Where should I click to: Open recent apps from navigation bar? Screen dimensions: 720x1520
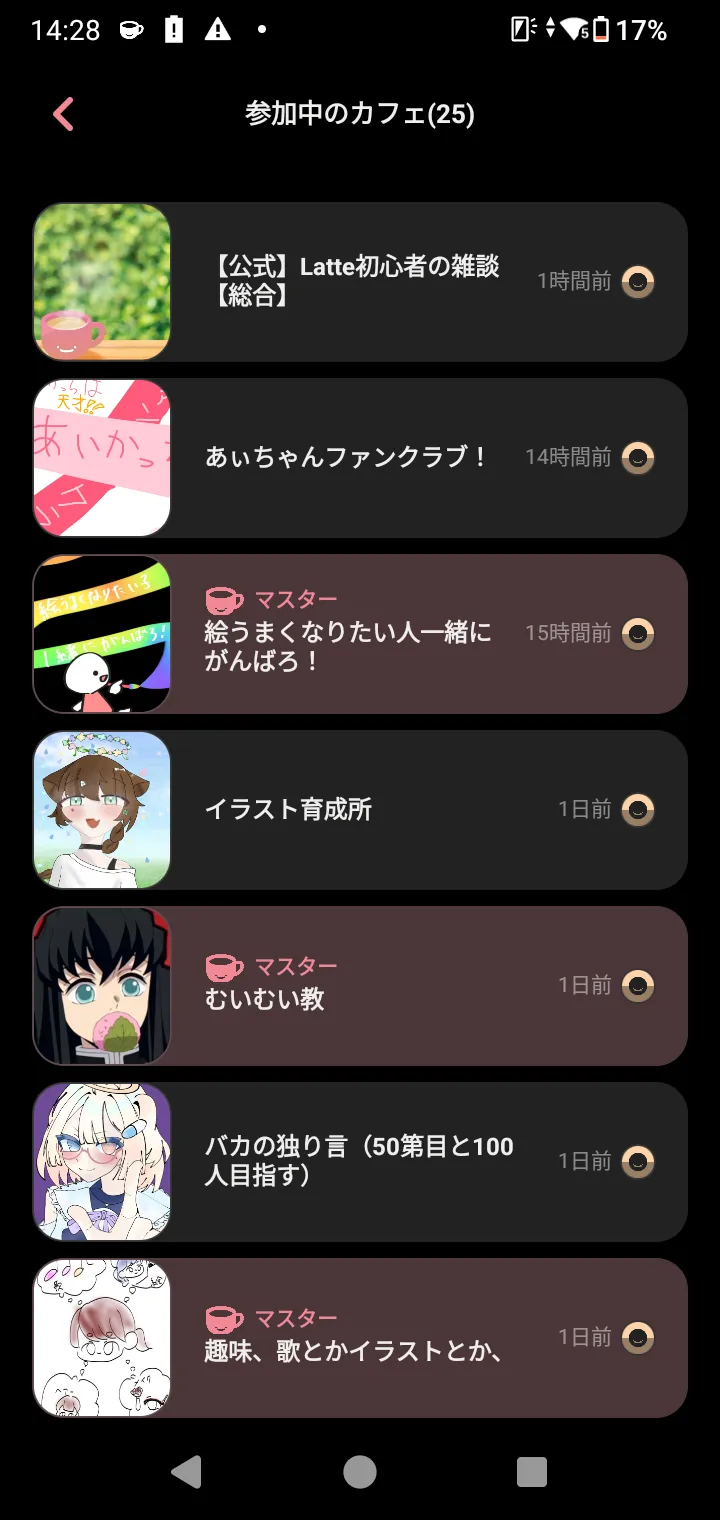(x=531, y=1471)
